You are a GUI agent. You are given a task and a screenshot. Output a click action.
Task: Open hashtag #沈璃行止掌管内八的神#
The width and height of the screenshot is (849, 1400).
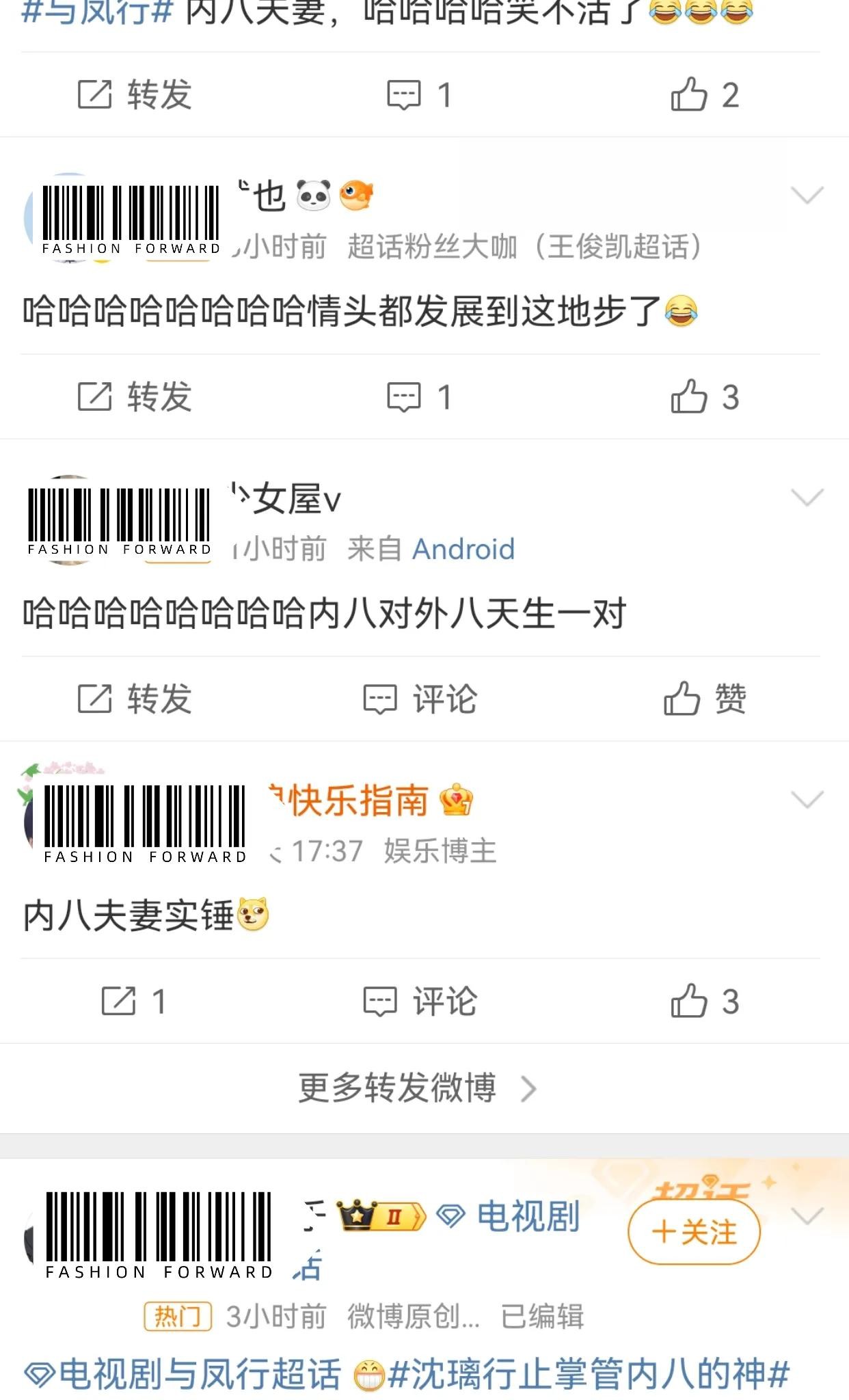pyautogui.click(x=588, y=1374)
